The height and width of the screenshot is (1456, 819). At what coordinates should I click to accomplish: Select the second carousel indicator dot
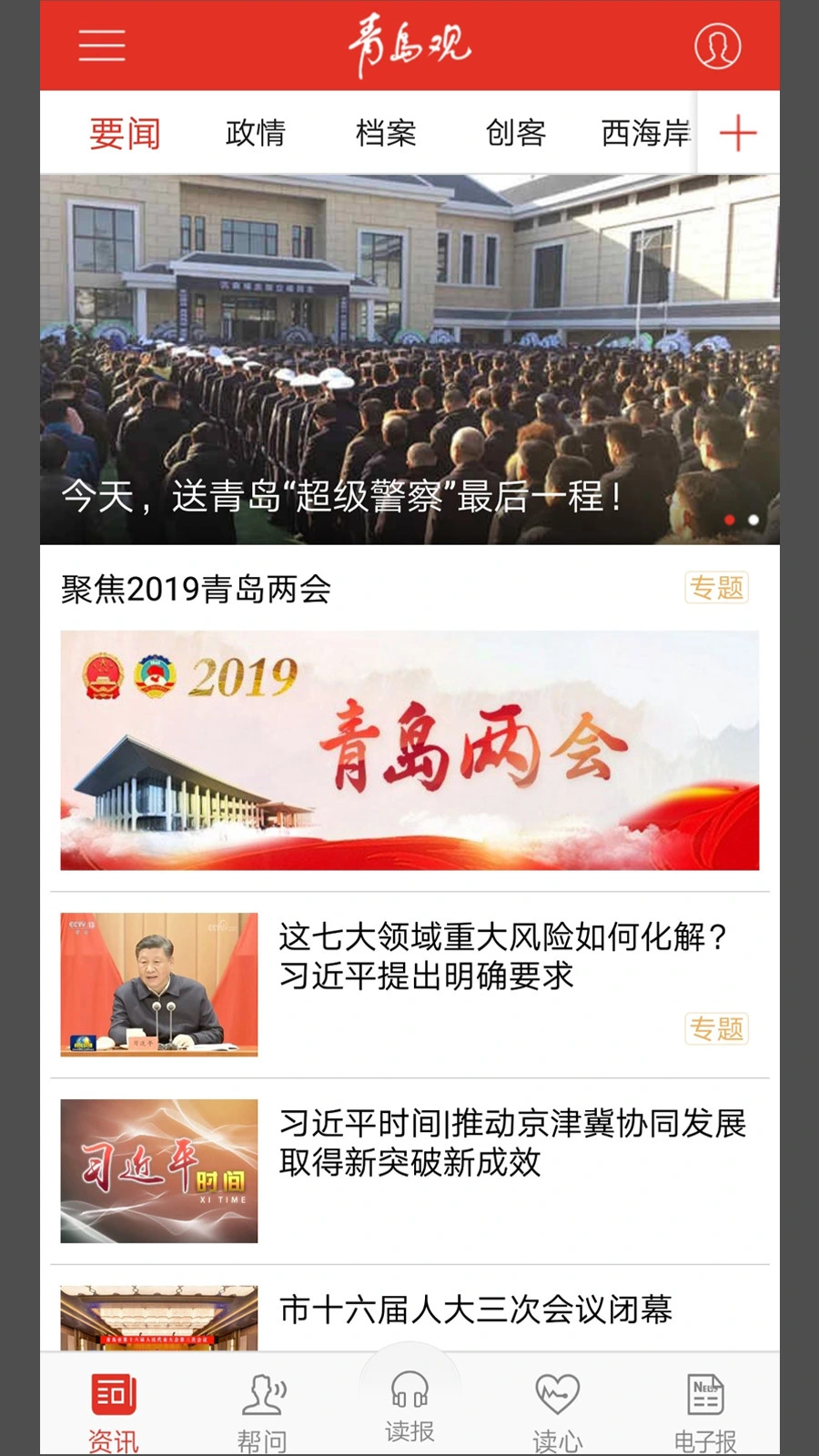(x=752, y=520)
